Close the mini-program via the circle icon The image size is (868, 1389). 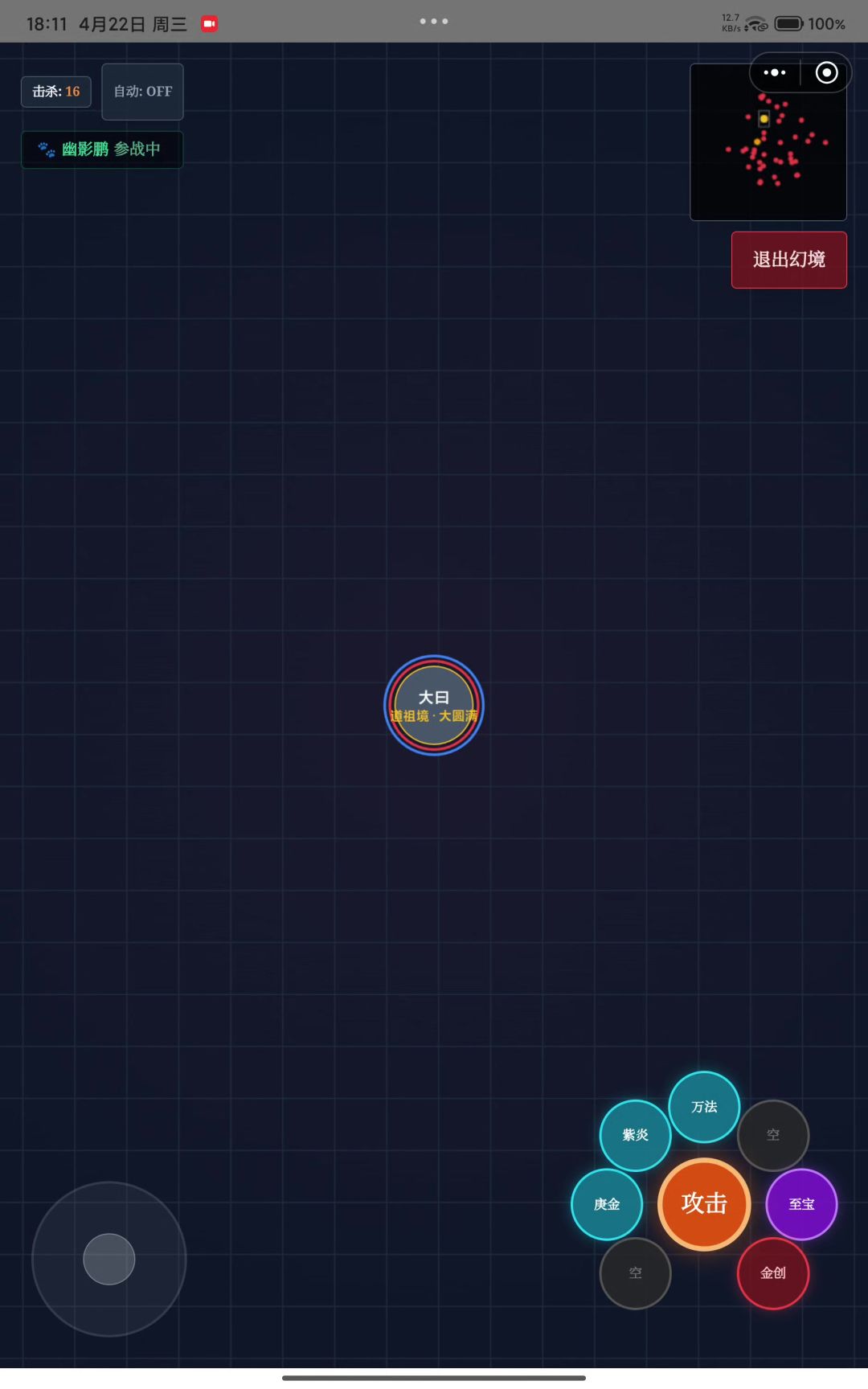pos(826,73)
